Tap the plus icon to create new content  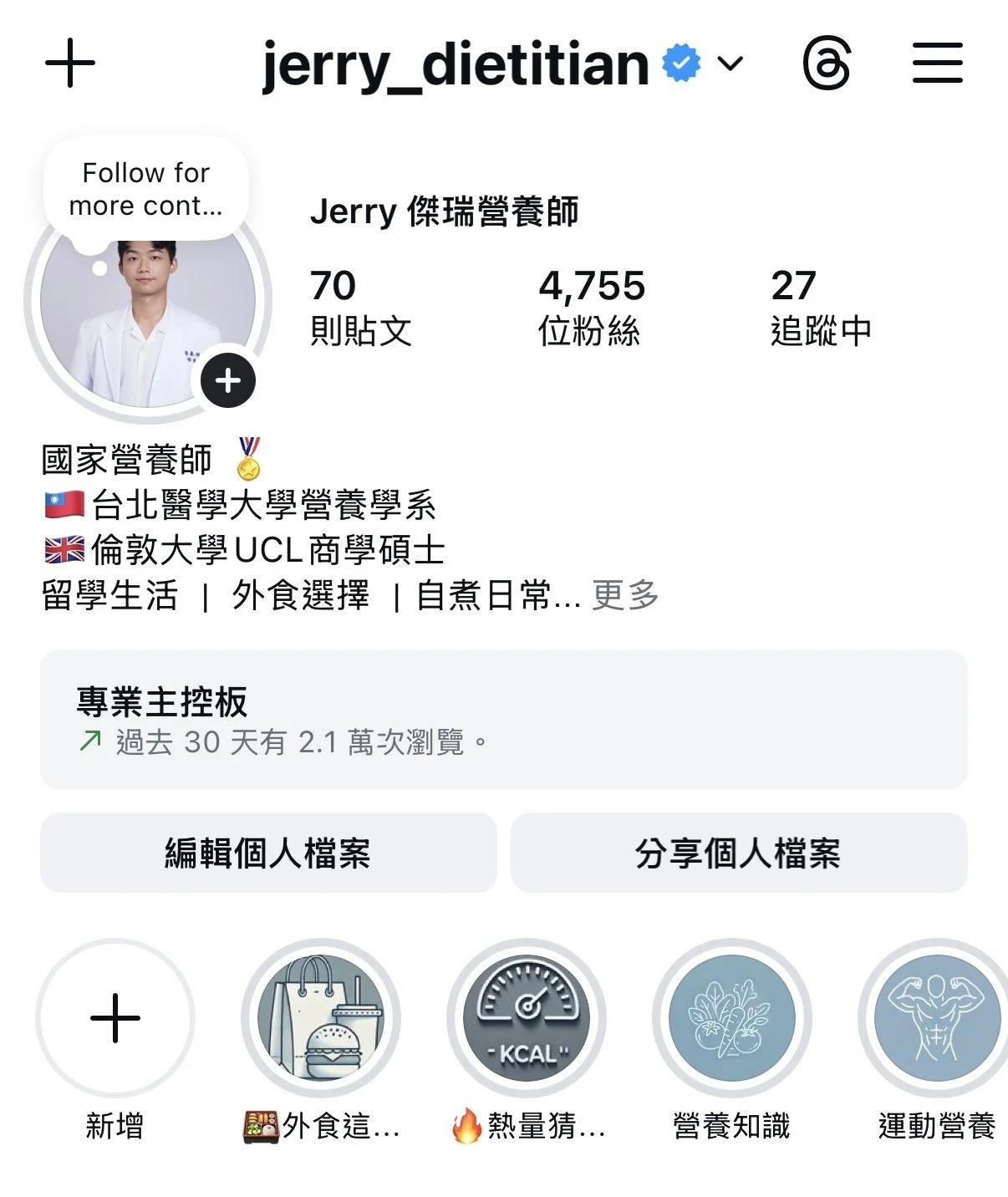(70, 64)
